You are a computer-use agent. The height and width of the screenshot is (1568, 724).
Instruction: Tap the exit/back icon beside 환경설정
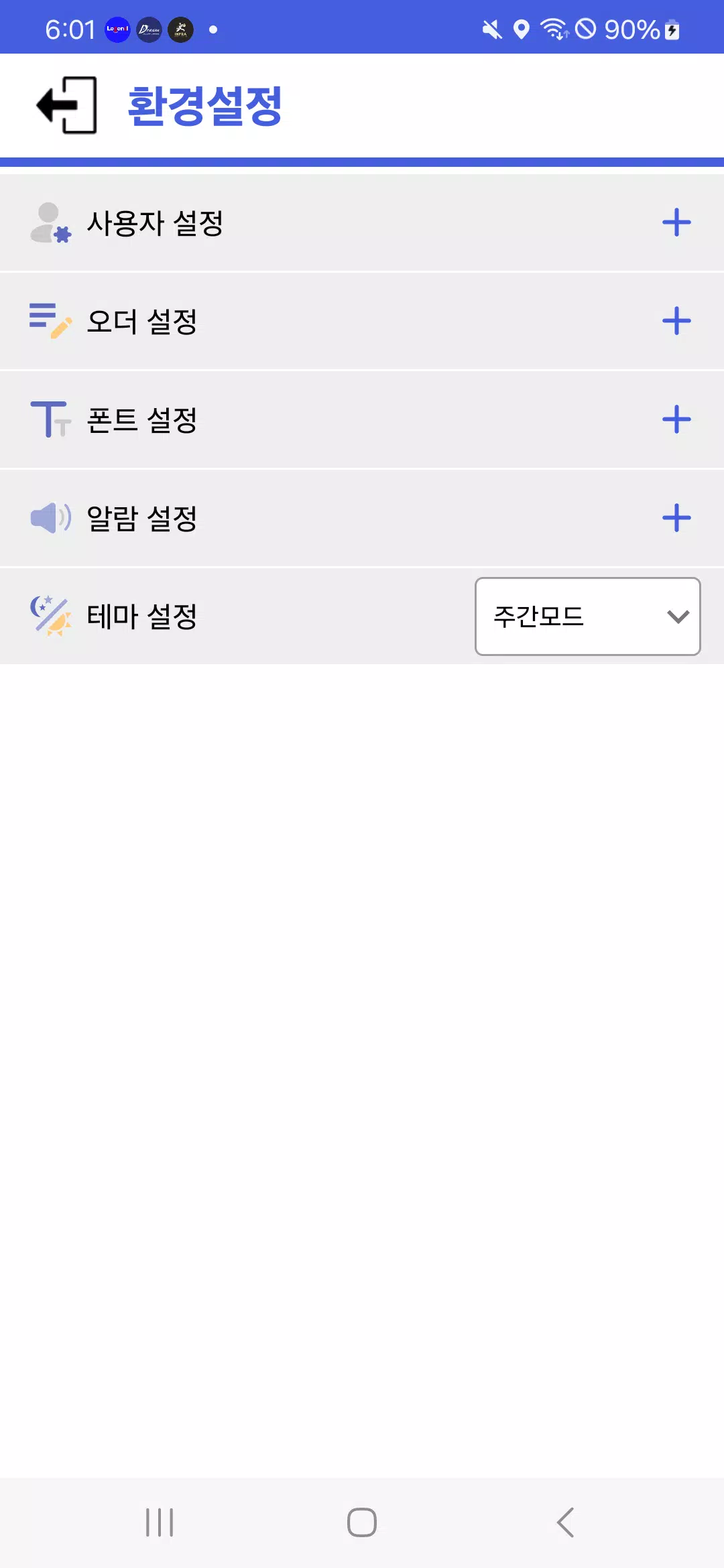(66, 105)
